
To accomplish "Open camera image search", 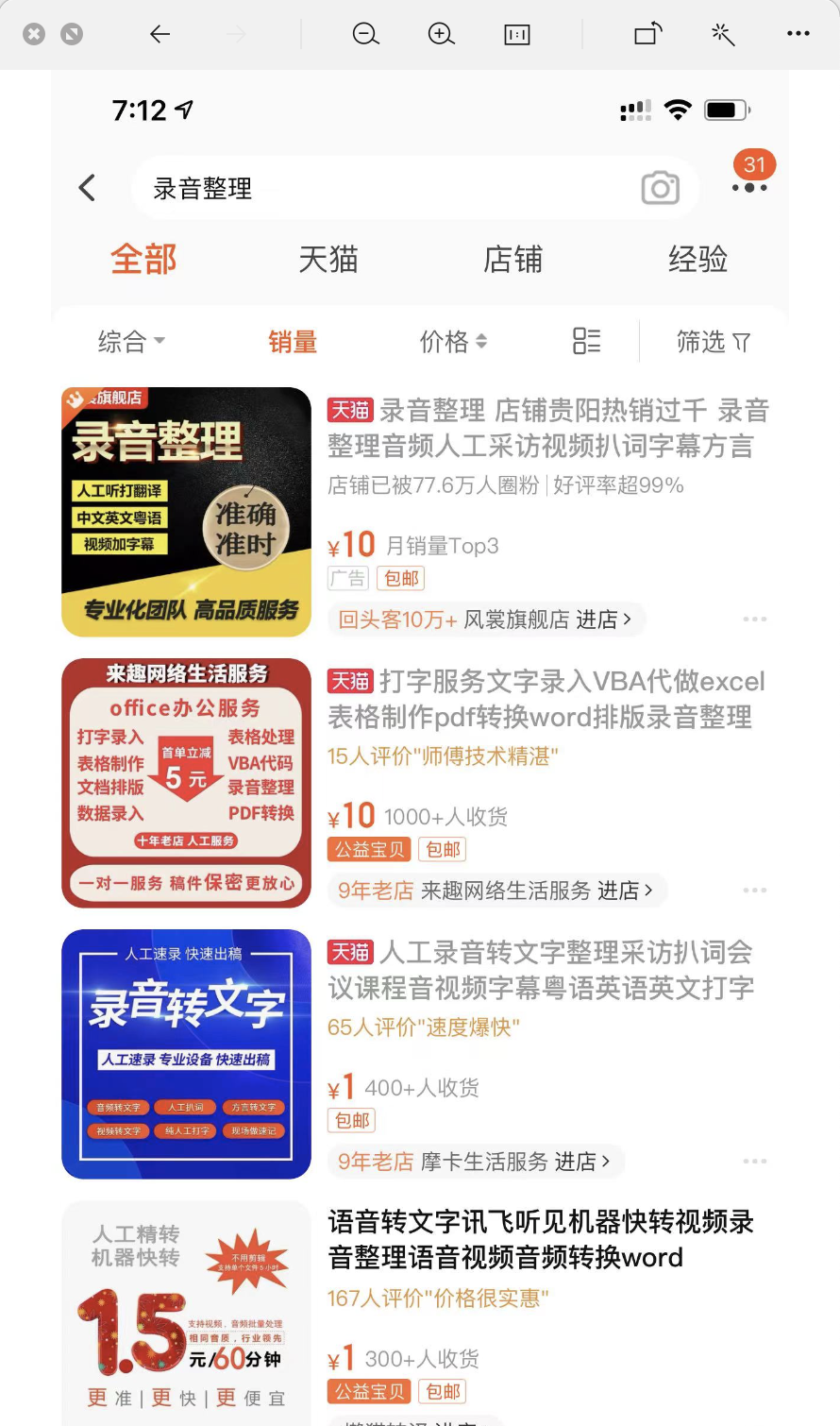I will coord(660,188).
